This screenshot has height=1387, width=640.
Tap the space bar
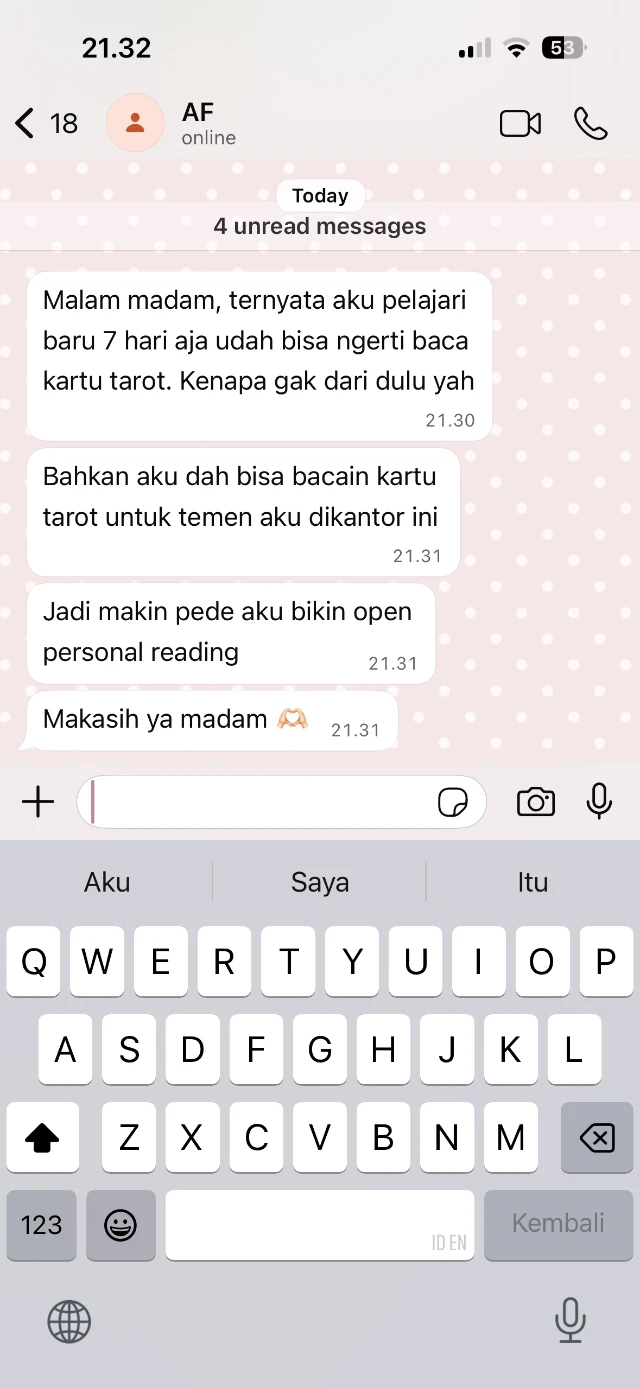318,1224
